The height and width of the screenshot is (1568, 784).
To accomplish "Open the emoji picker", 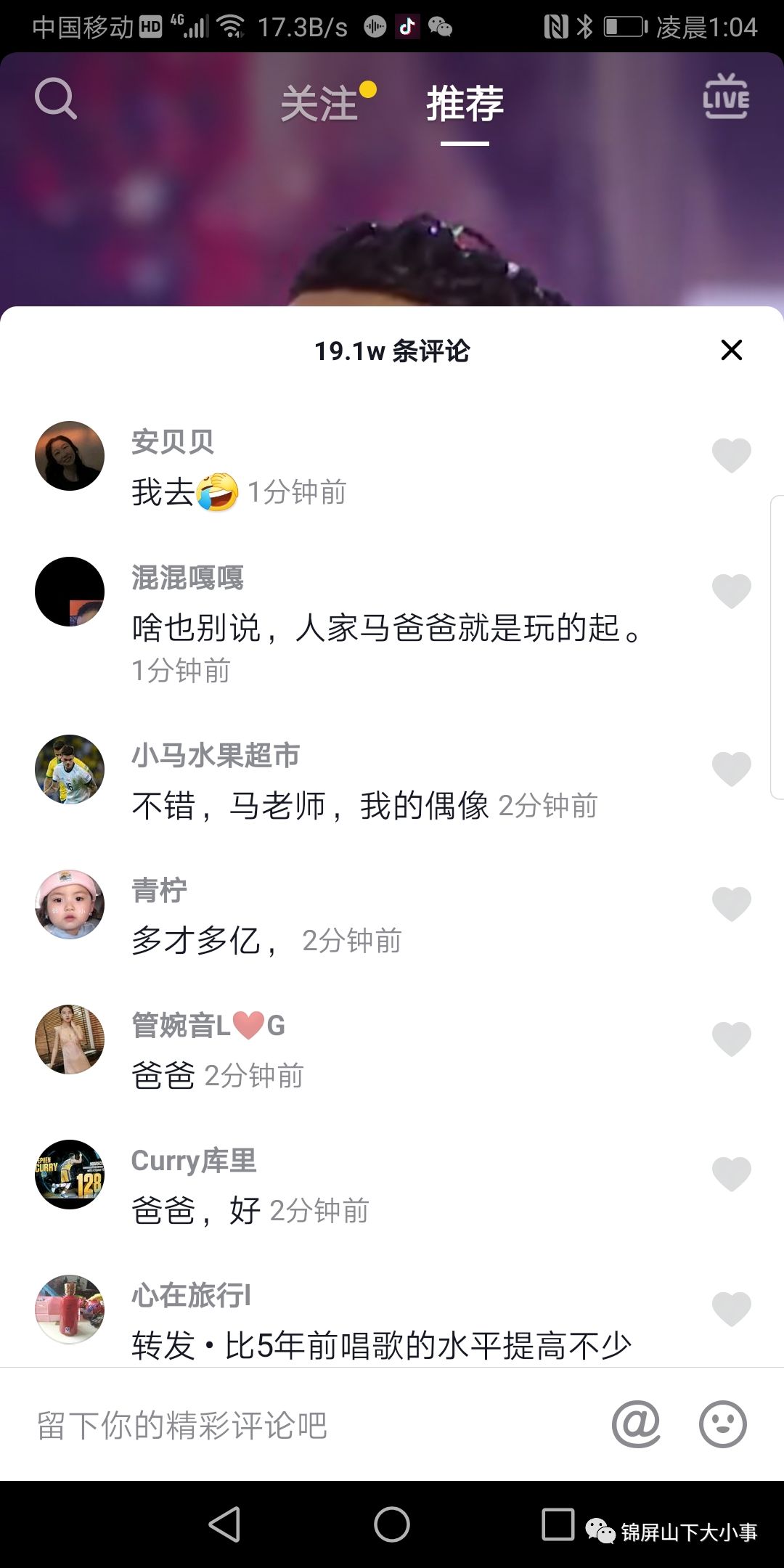I will point(722,1424).
